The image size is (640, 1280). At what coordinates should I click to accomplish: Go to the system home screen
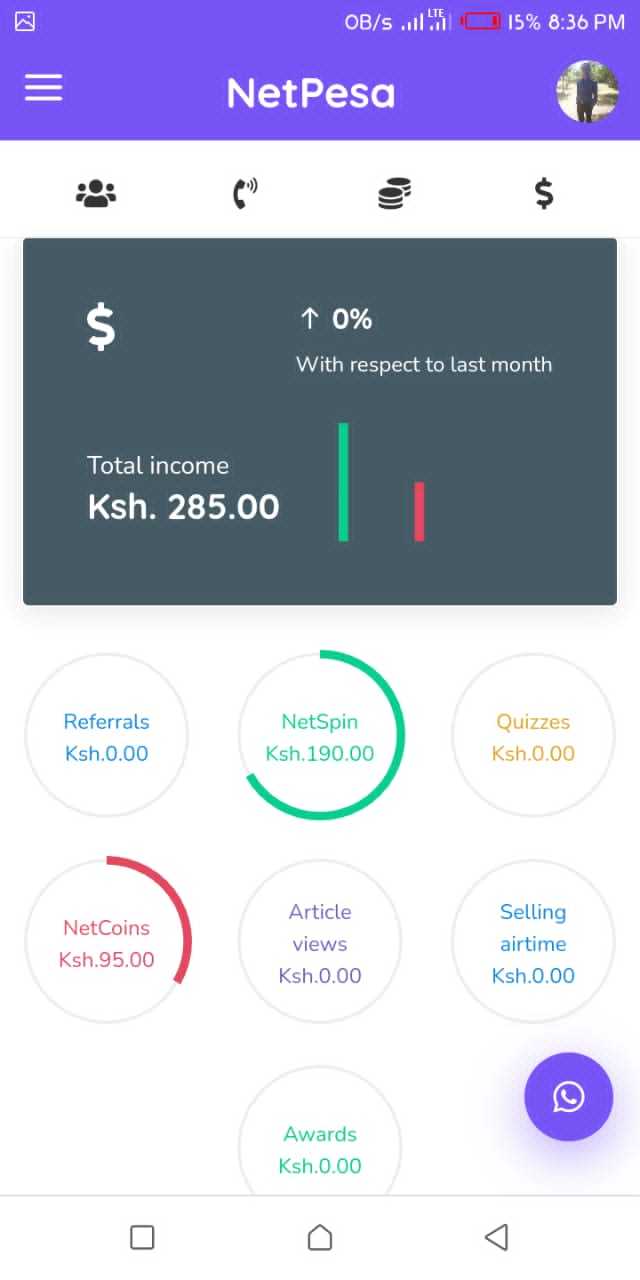[x=320, y=1238]
